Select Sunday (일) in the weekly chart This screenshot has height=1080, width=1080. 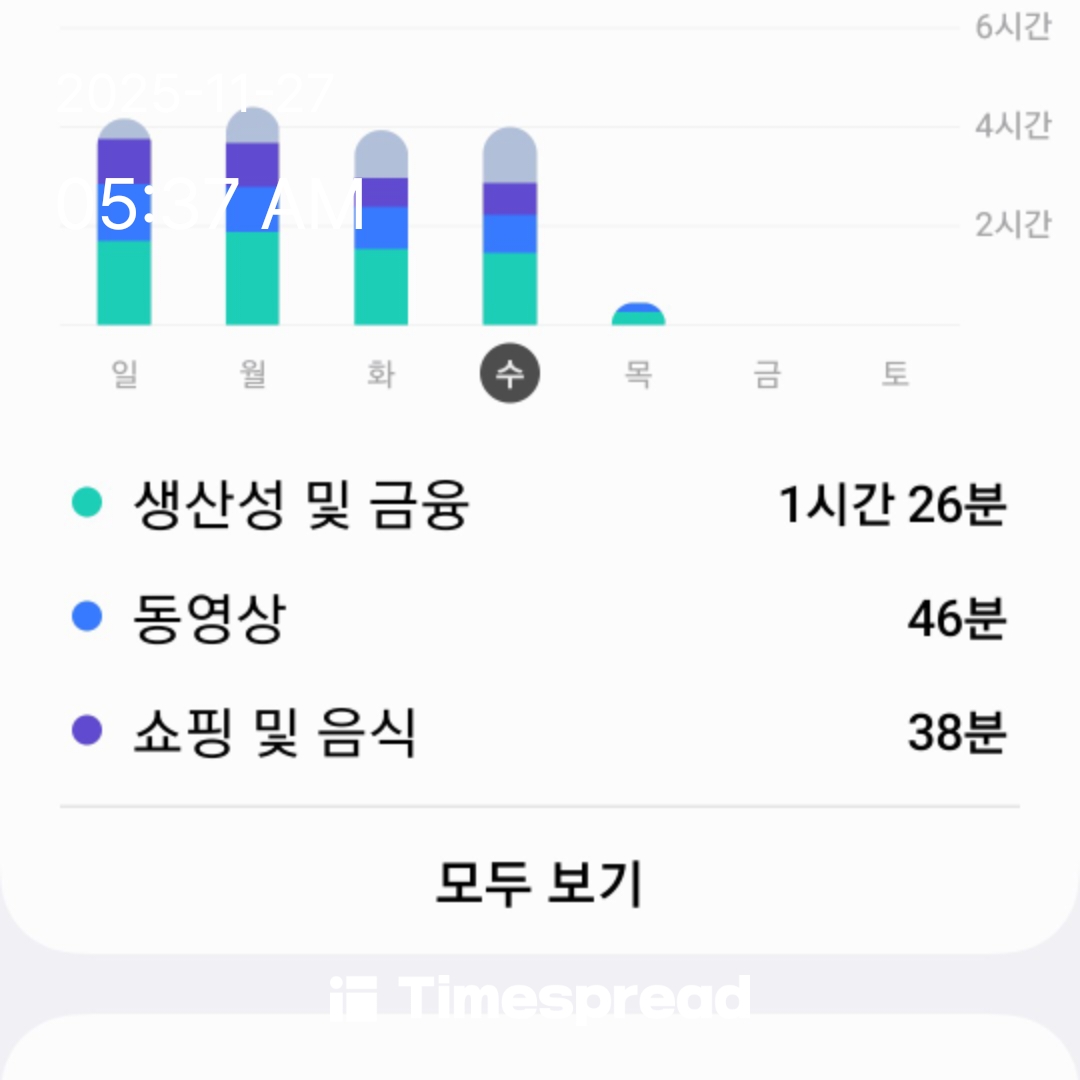click(124, 374)
